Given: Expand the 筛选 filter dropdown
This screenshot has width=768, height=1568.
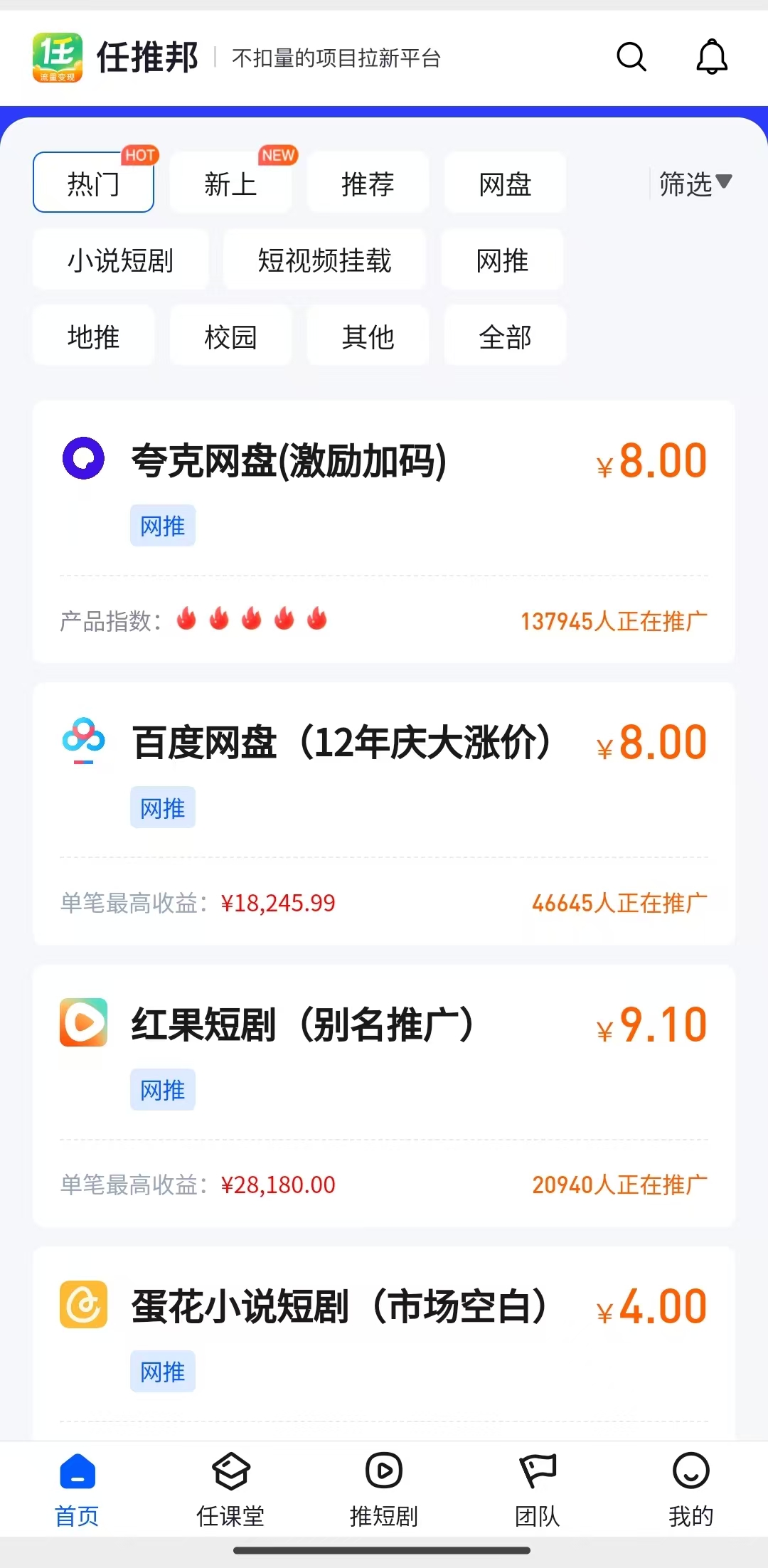Looking at the screenshot, I should coord(695,184).
